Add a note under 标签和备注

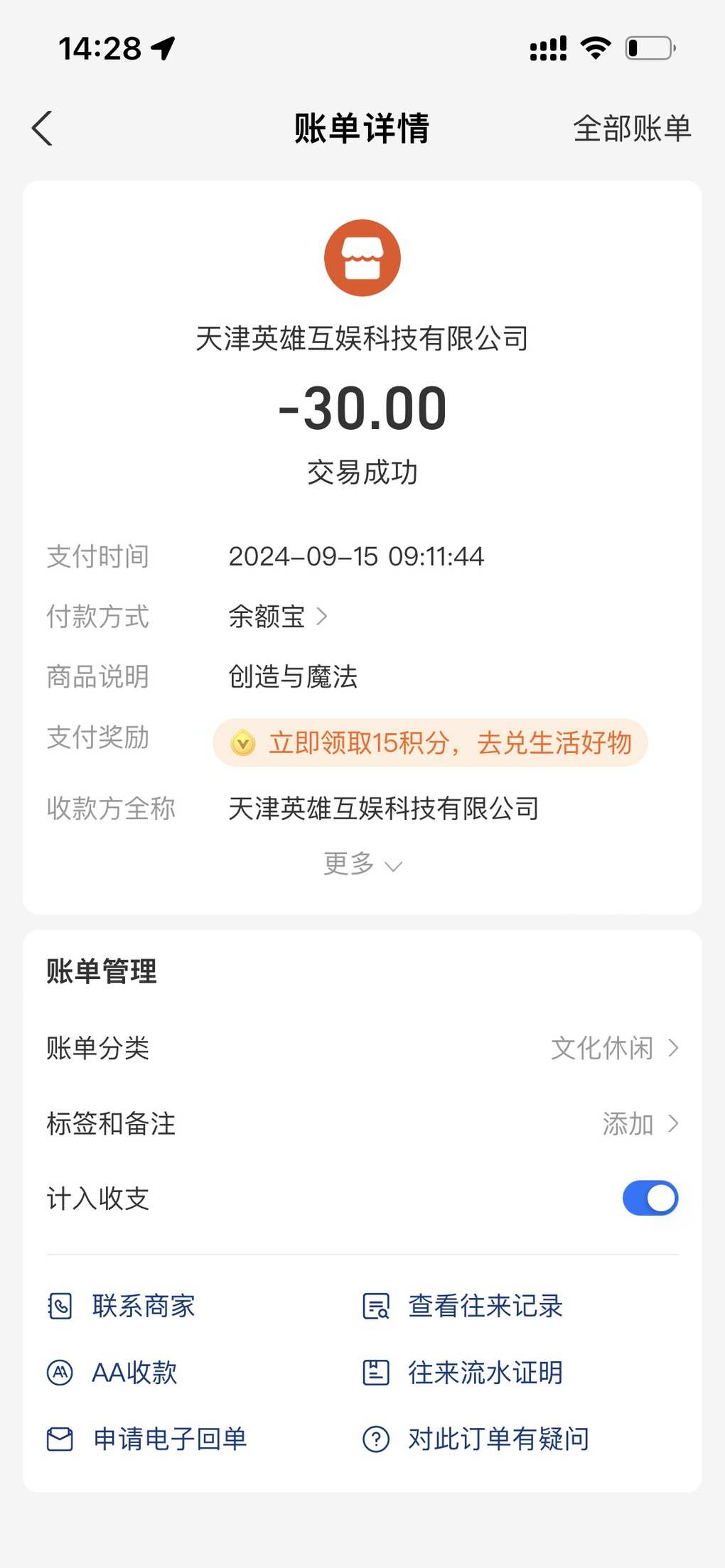[362, 1124]
